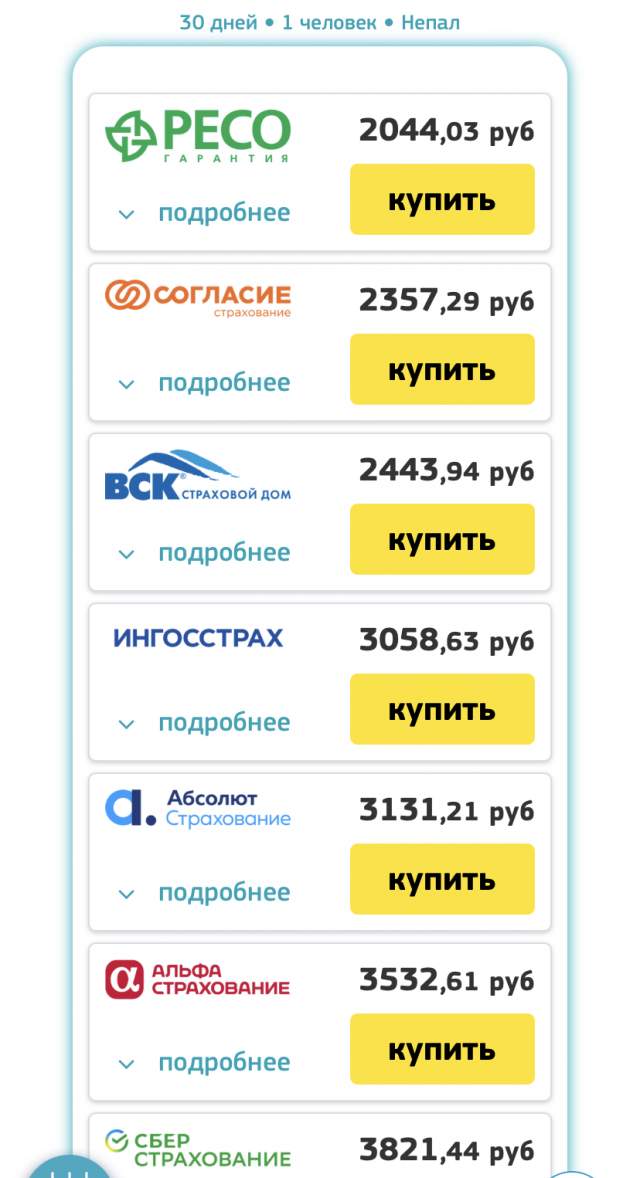Buy the Абсолют Страхование policy

coord(442,879)
